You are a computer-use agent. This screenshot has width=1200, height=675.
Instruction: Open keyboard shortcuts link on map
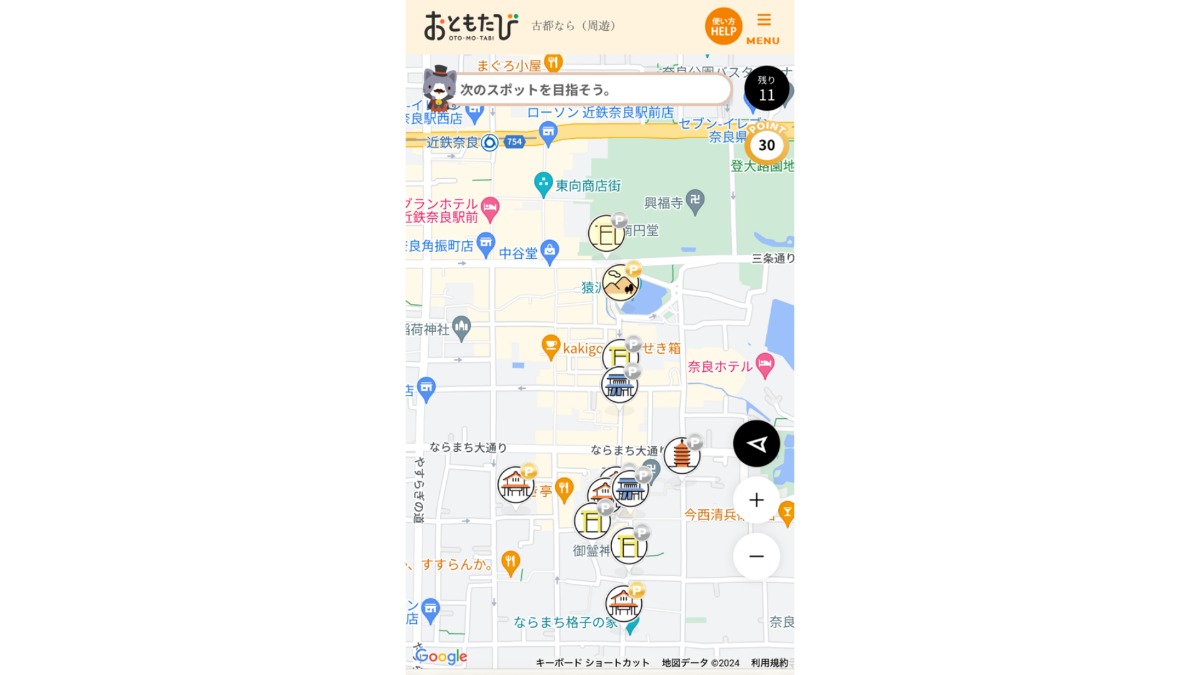click(x=592, y=663)
